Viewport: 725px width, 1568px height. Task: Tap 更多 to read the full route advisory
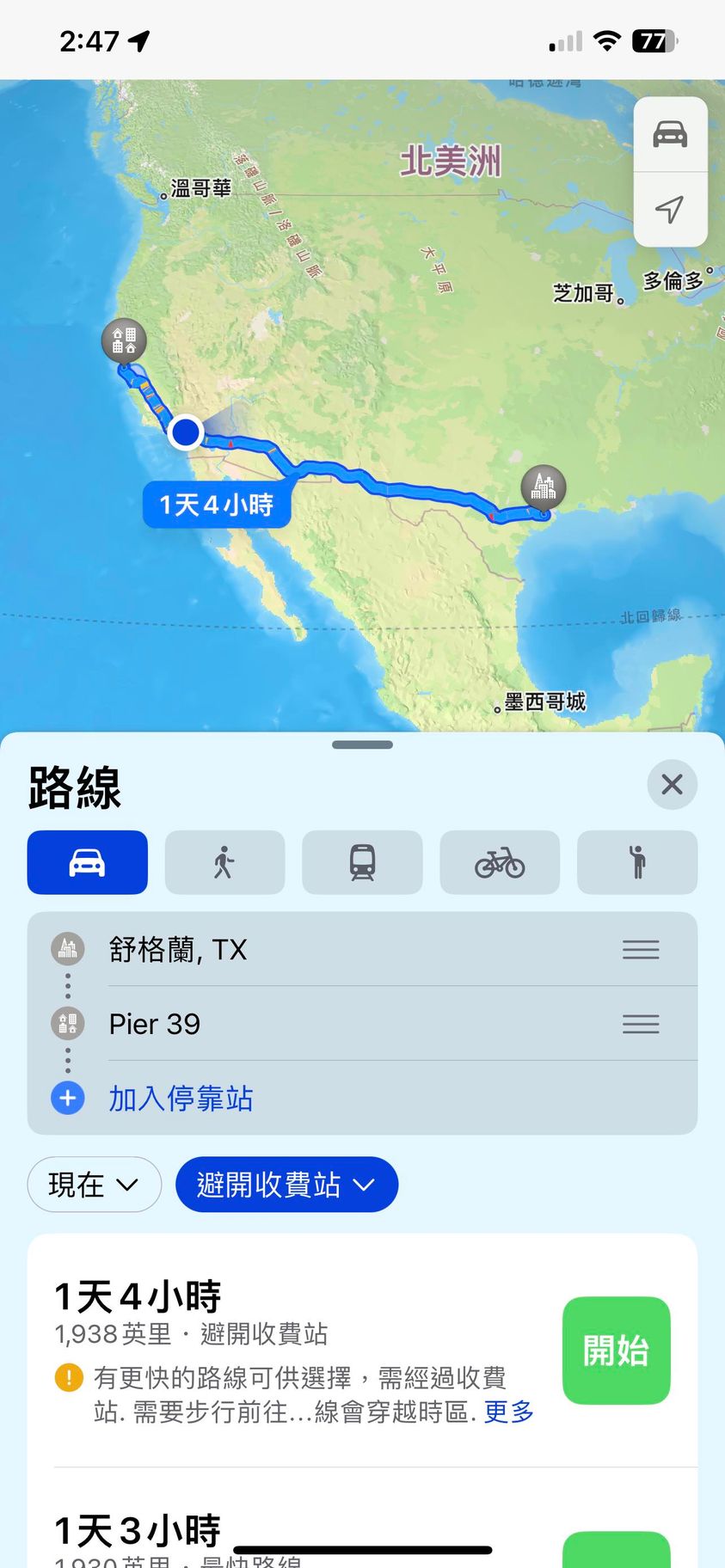[x=509, y=1412]
